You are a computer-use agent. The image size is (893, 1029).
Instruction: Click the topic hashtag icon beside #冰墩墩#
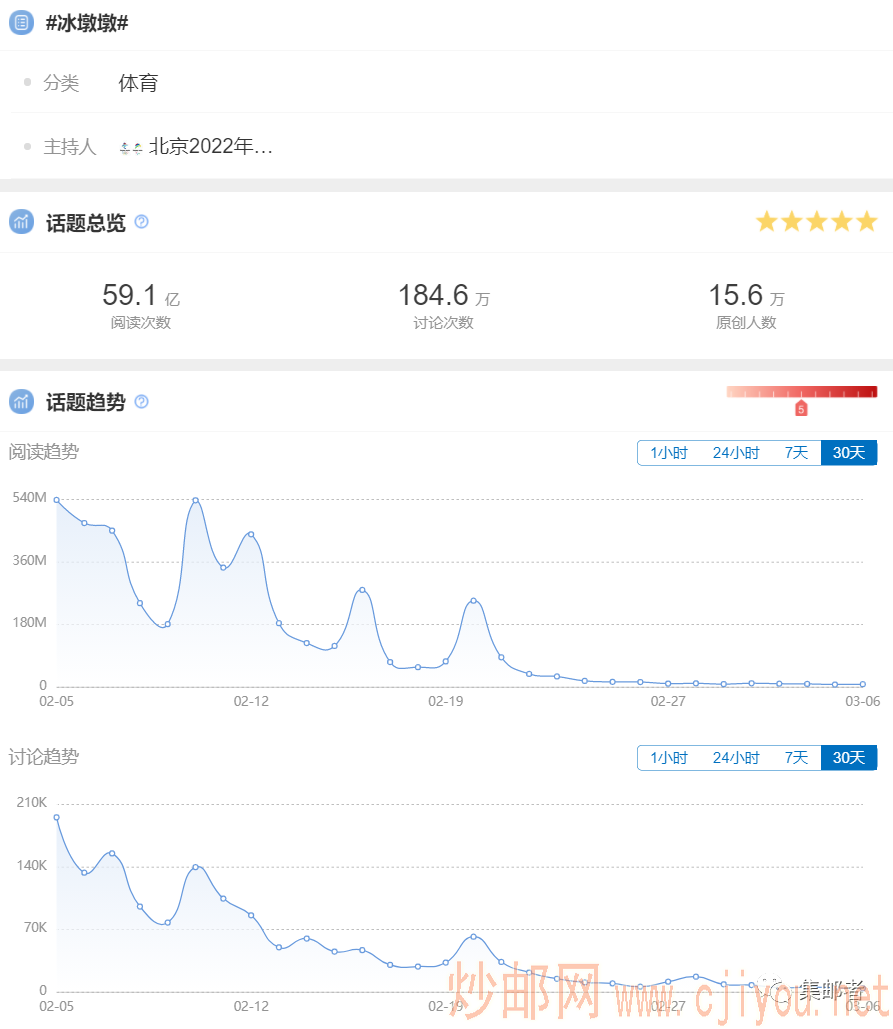point(21,22)
